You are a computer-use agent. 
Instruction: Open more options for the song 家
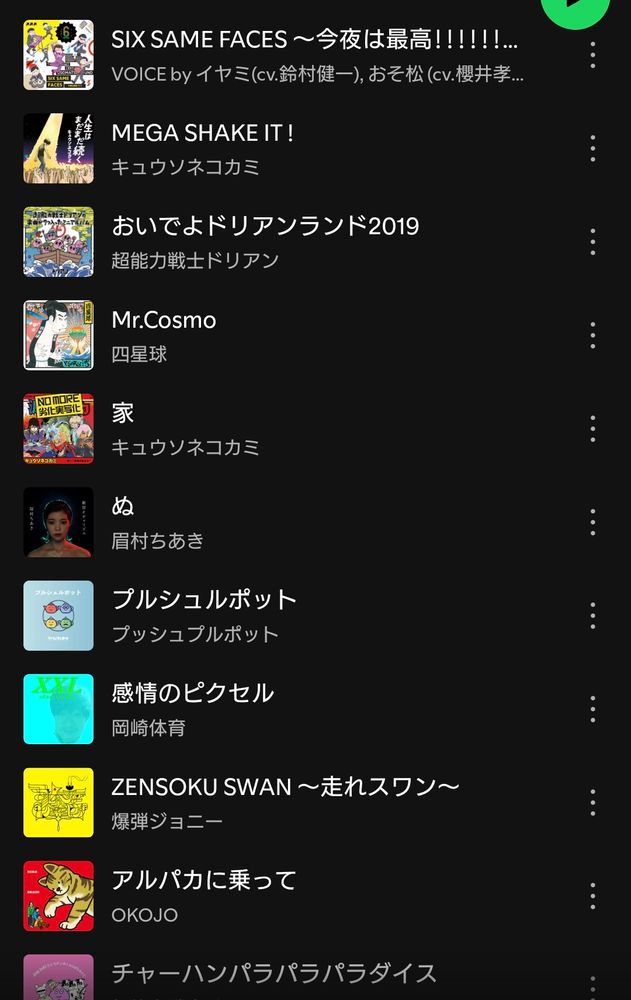[593, 428]
